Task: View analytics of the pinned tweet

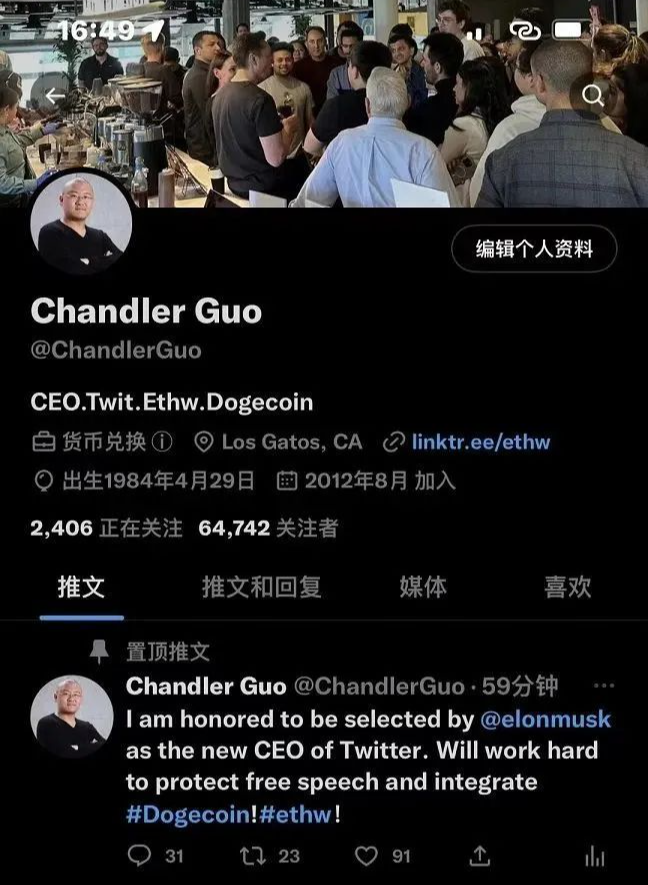Action: coord(594,855)
